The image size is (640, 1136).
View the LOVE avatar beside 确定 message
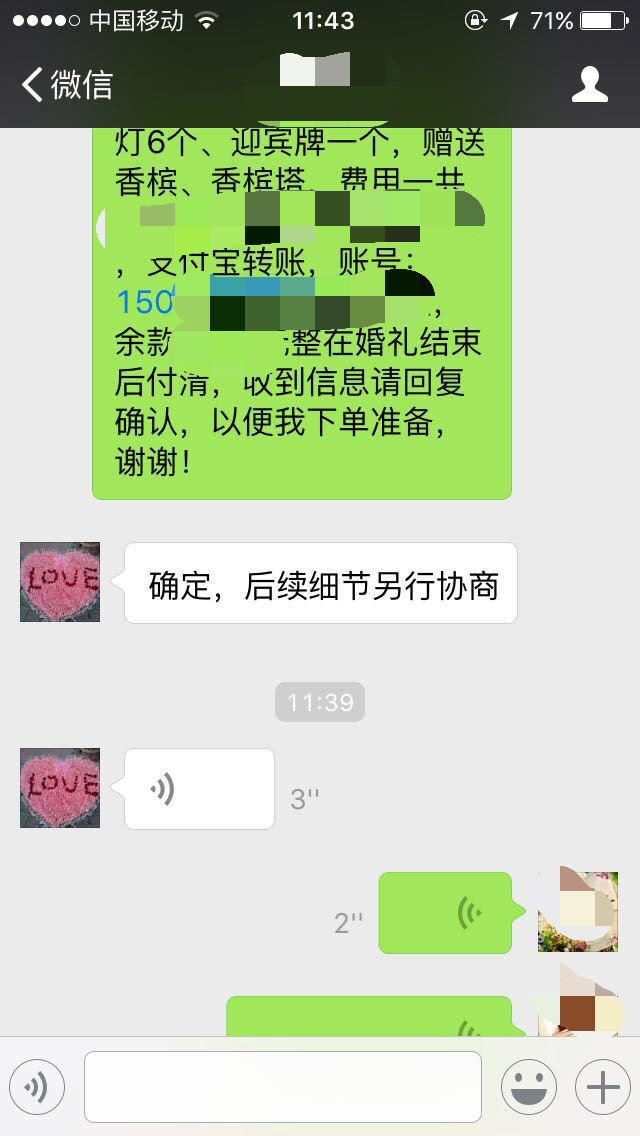pyautogui.click(x=60, y=582)
